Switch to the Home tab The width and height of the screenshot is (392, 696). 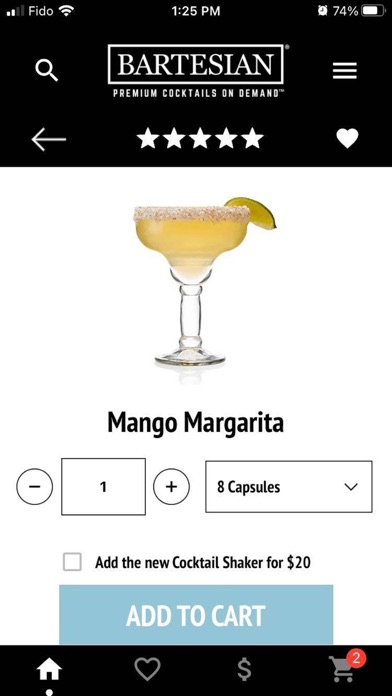pyautogui.click(x=49, y=669)
